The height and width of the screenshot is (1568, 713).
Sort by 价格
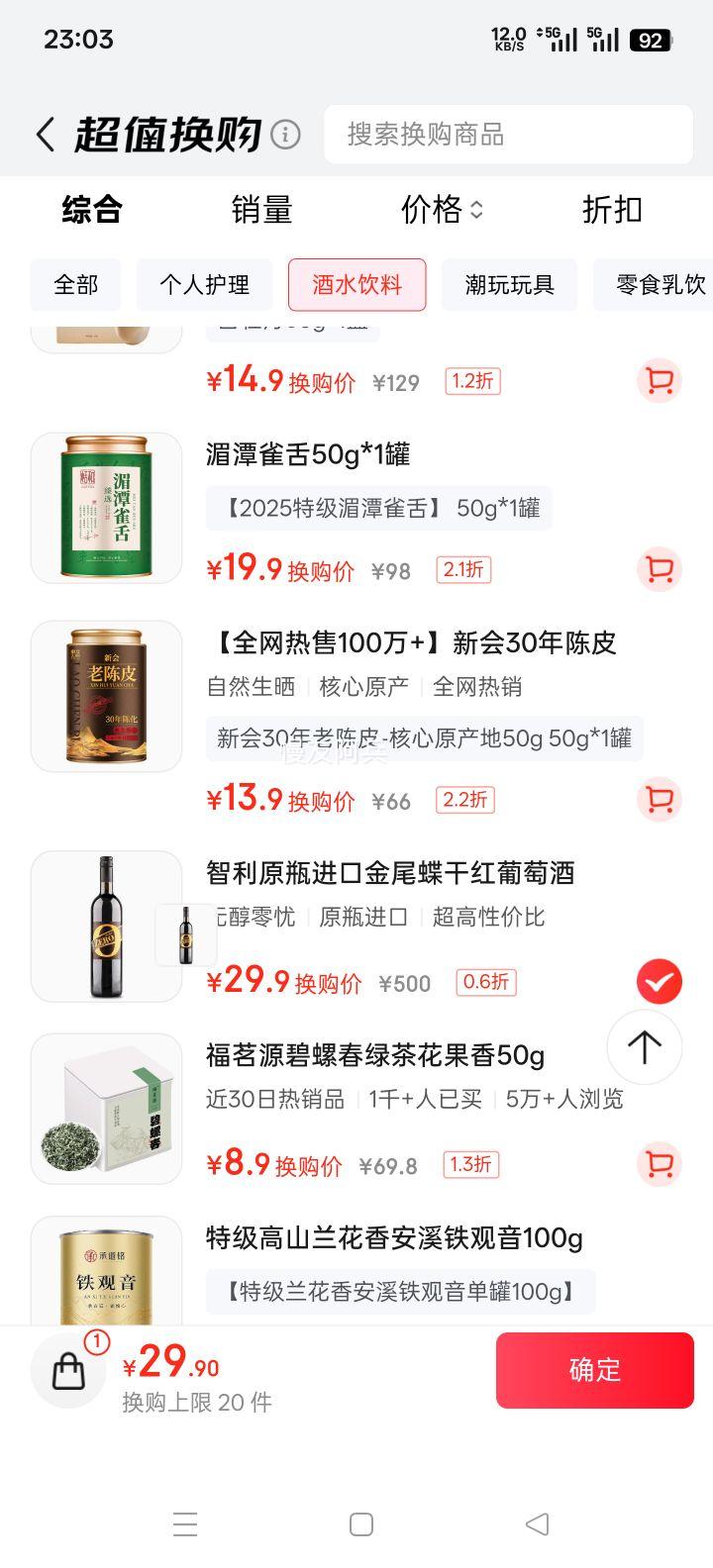[x=442, y=210]
